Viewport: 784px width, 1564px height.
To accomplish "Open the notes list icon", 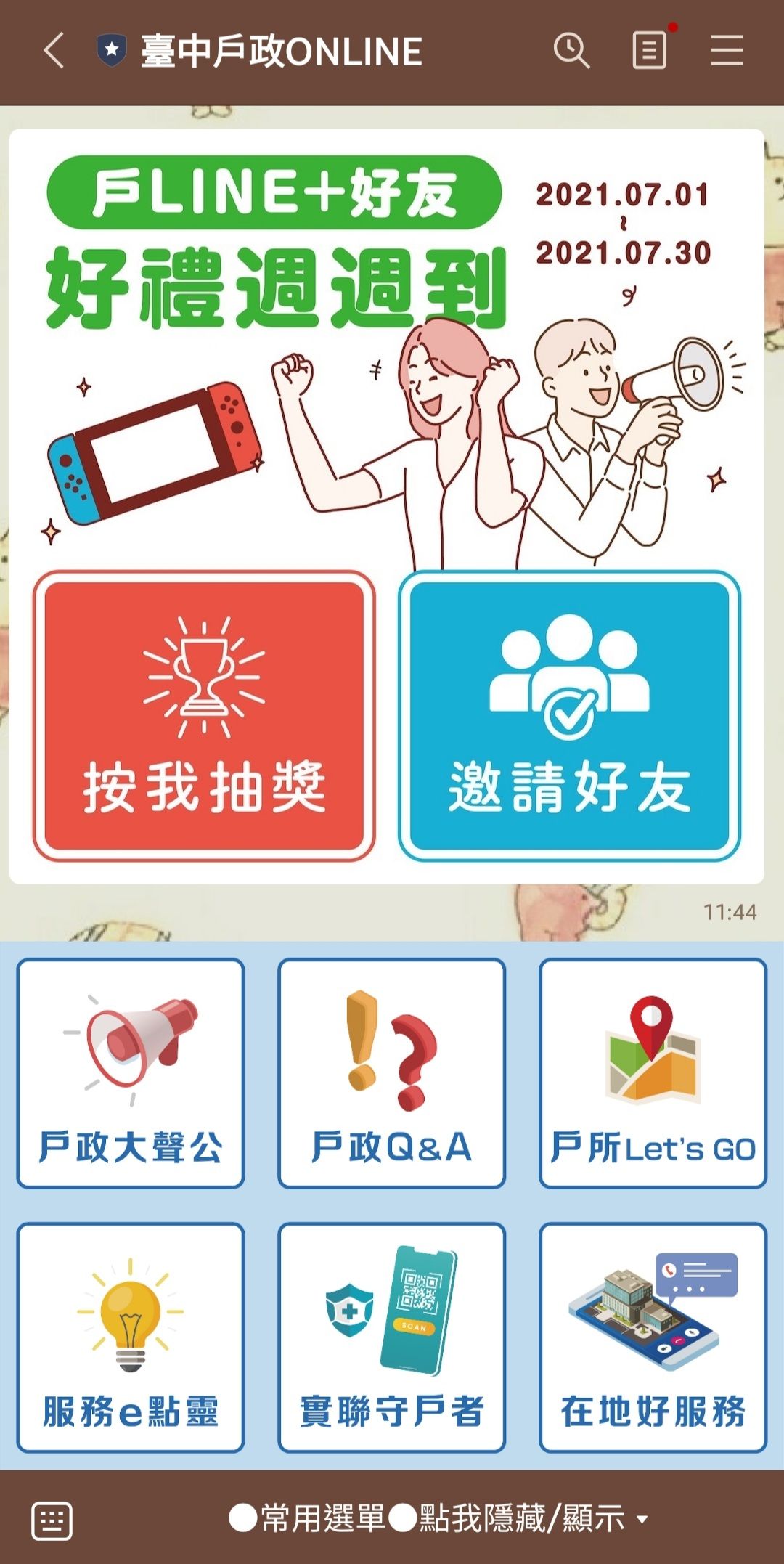I will (650, 51).
